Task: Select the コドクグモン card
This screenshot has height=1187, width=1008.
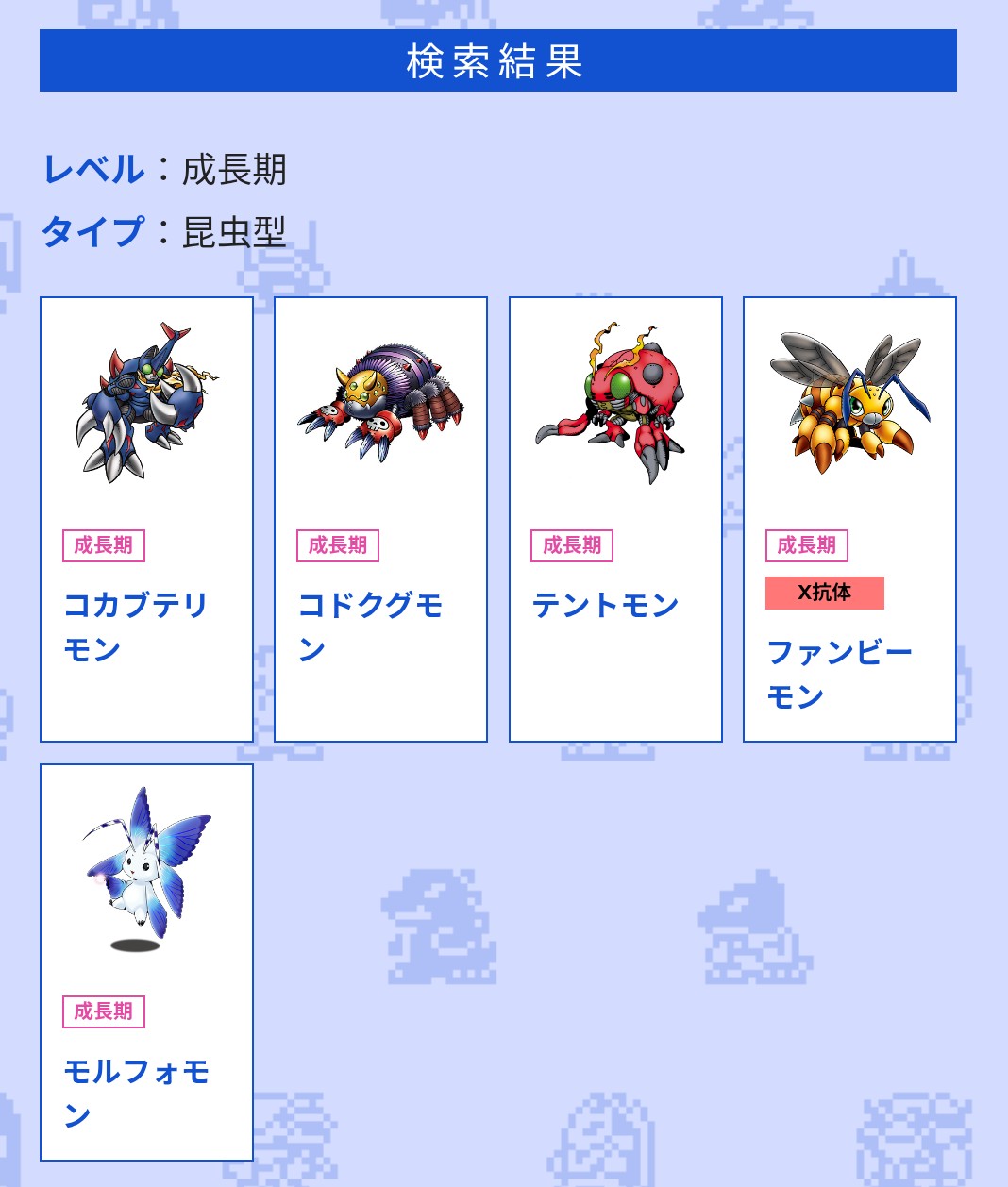Action: pos(380,519)
